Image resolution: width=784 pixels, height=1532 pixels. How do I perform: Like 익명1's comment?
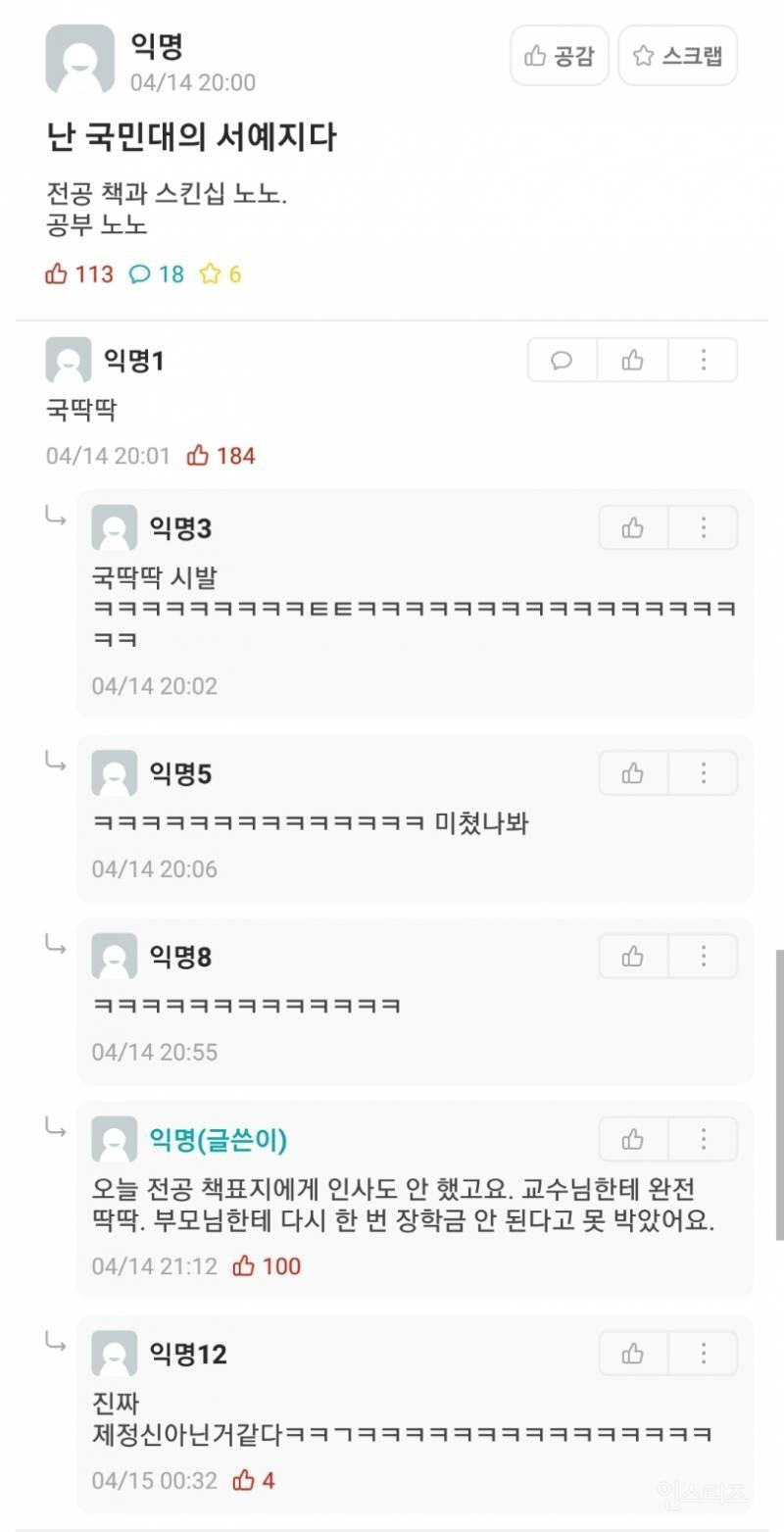point(633,361)
